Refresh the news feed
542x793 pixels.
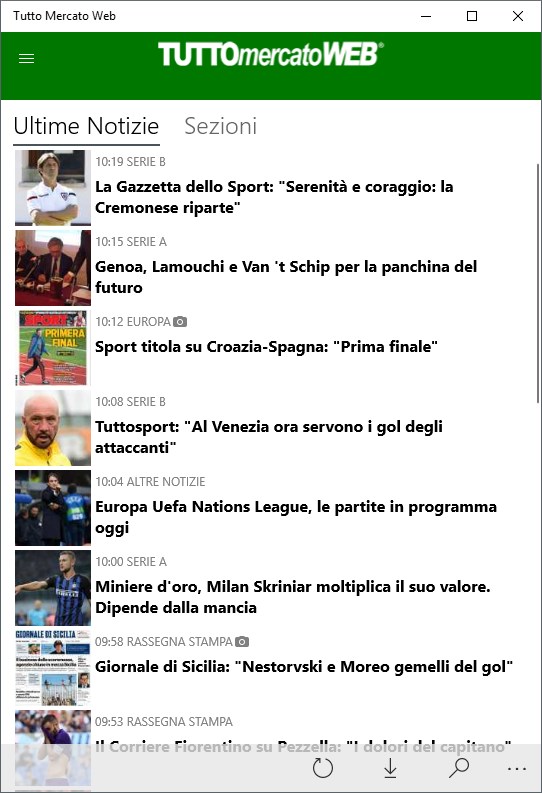[x=323, y=768]
